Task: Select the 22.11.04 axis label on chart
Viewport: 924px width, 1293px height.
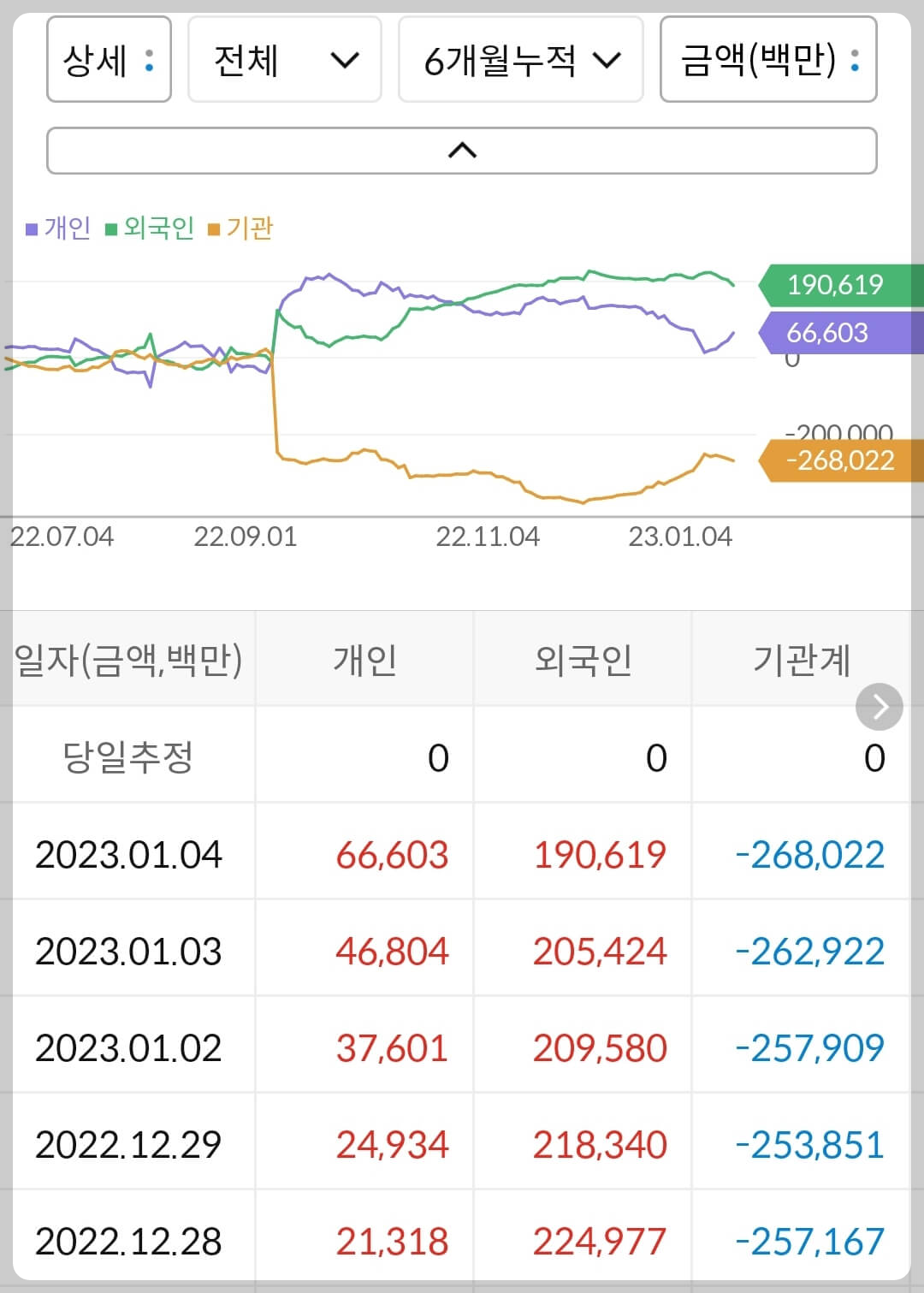Action: pyautogui.click(x=489, y=538)
